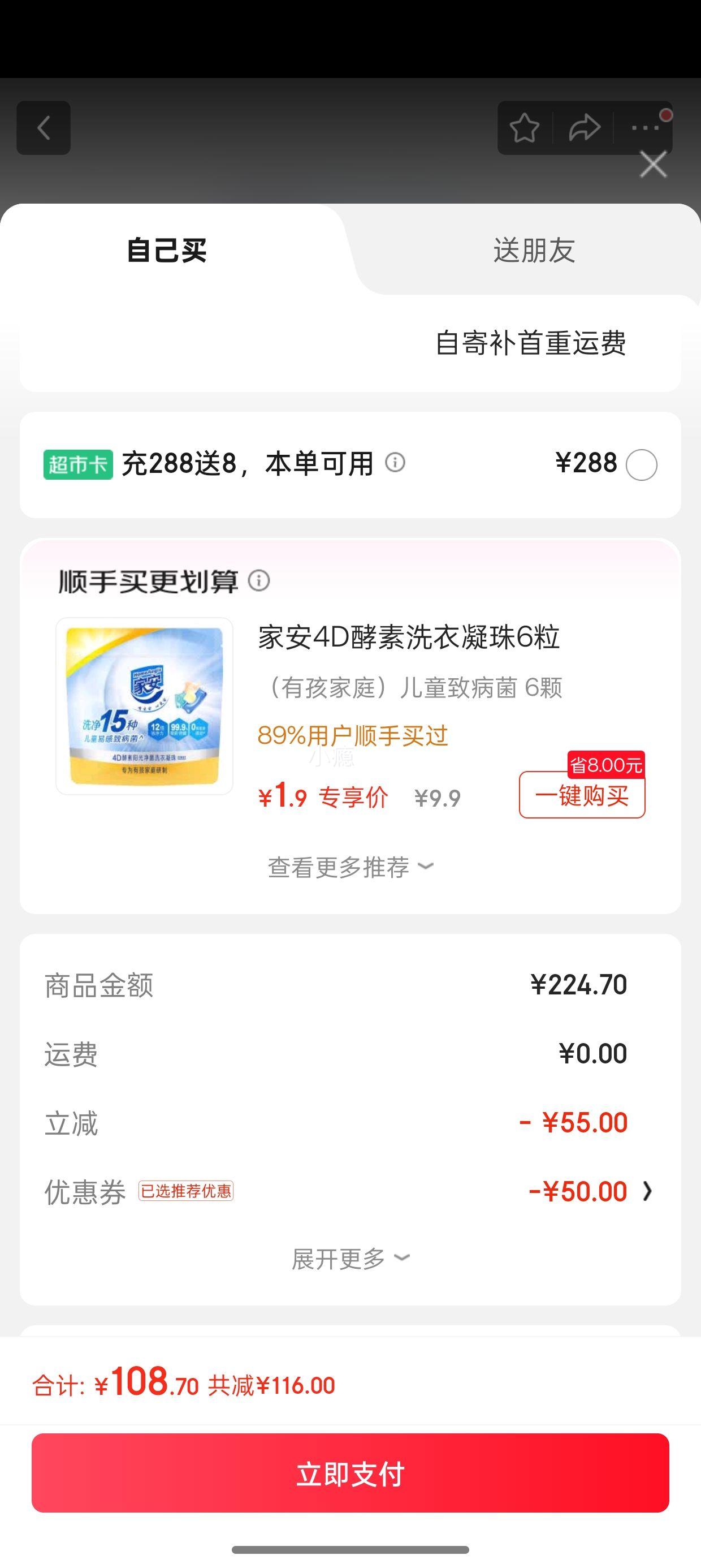The width and height of the screenshot is (701, 1568).
Task: Switch to the 送朋友 tab
Action: (x=534, y=251)
